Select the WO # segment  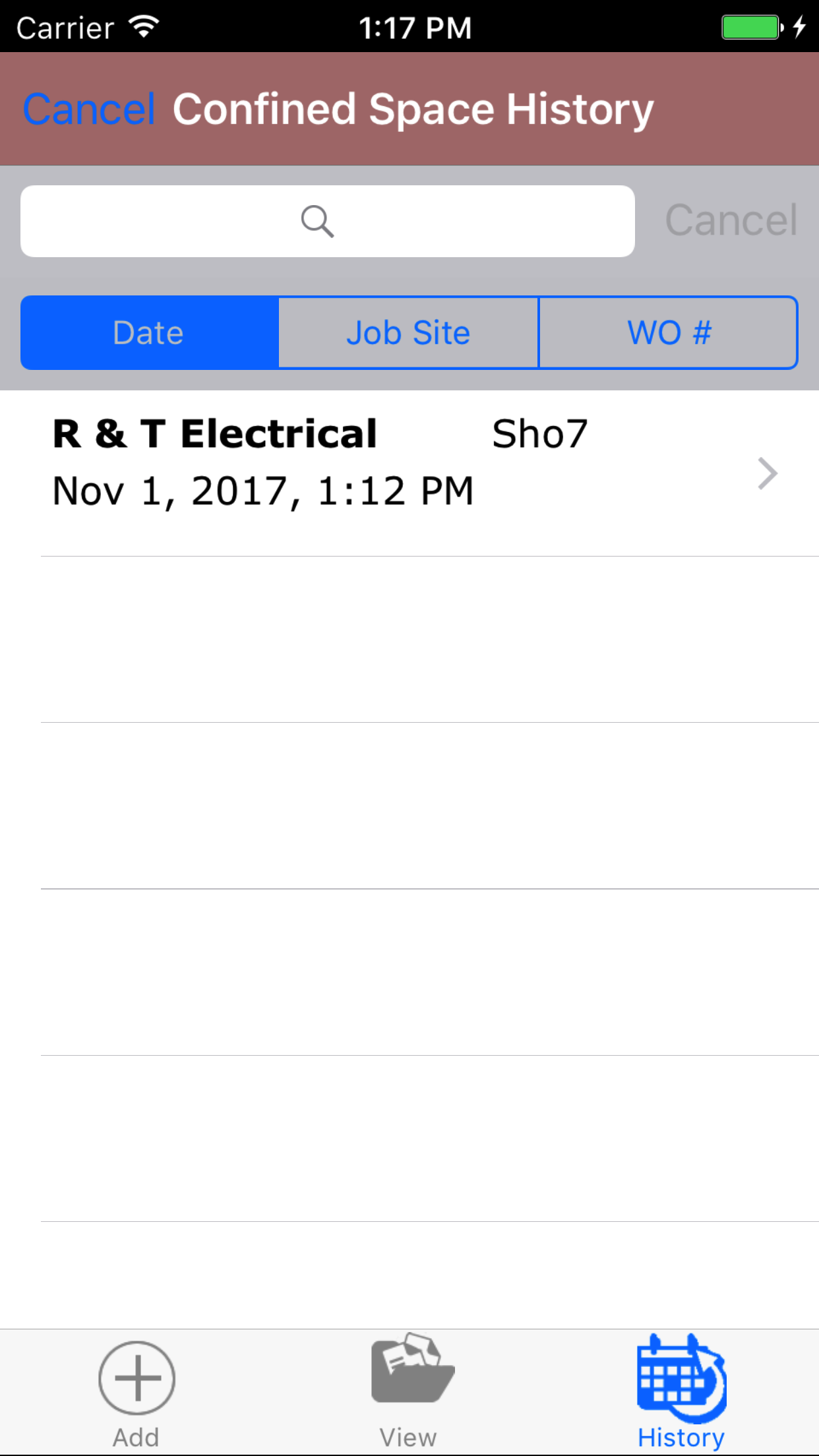668,332
